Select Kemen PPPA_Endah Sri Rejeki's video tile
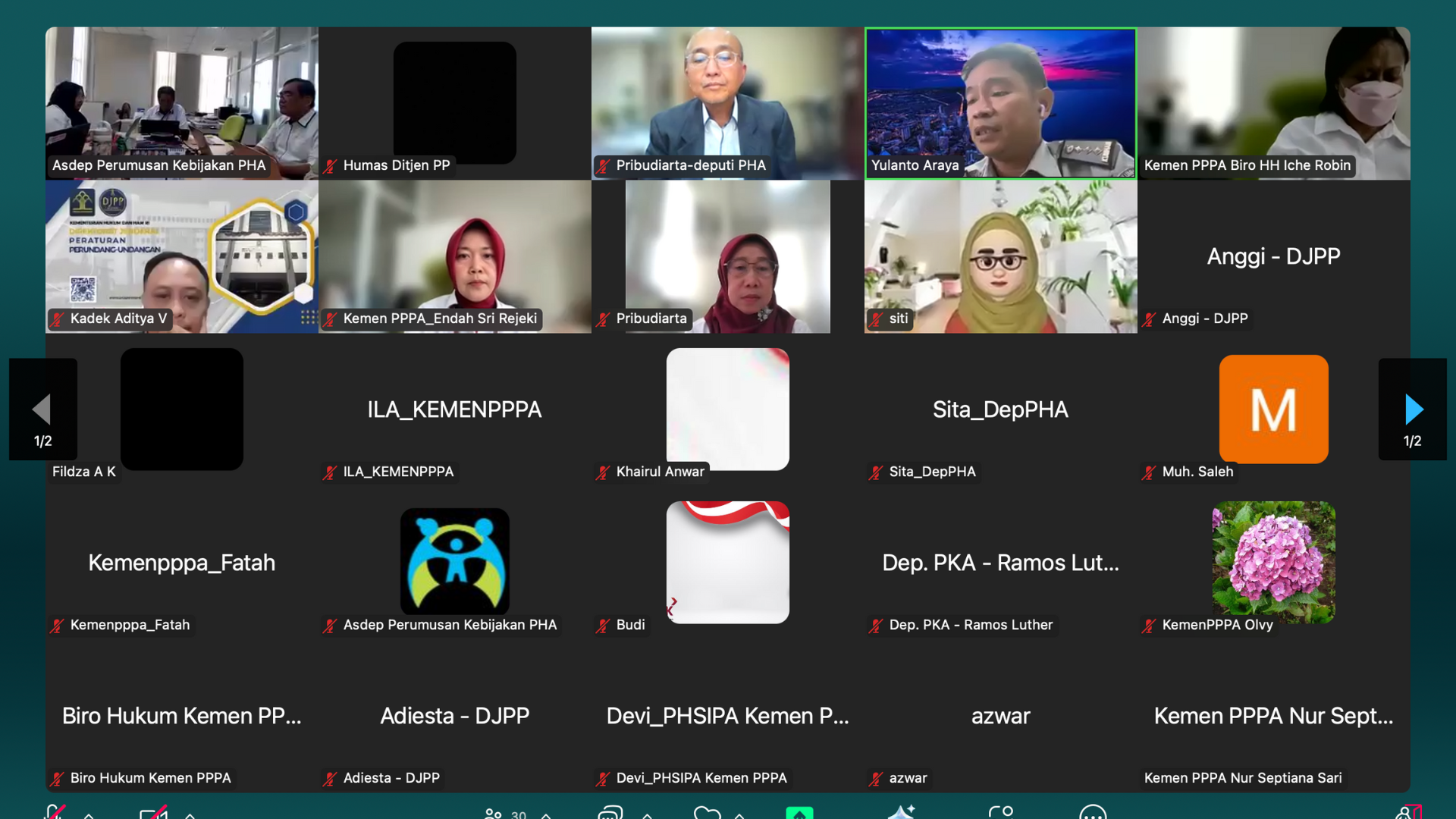Screen dimensions: 1456x819 pyautogui.click(x=454, y=256)
